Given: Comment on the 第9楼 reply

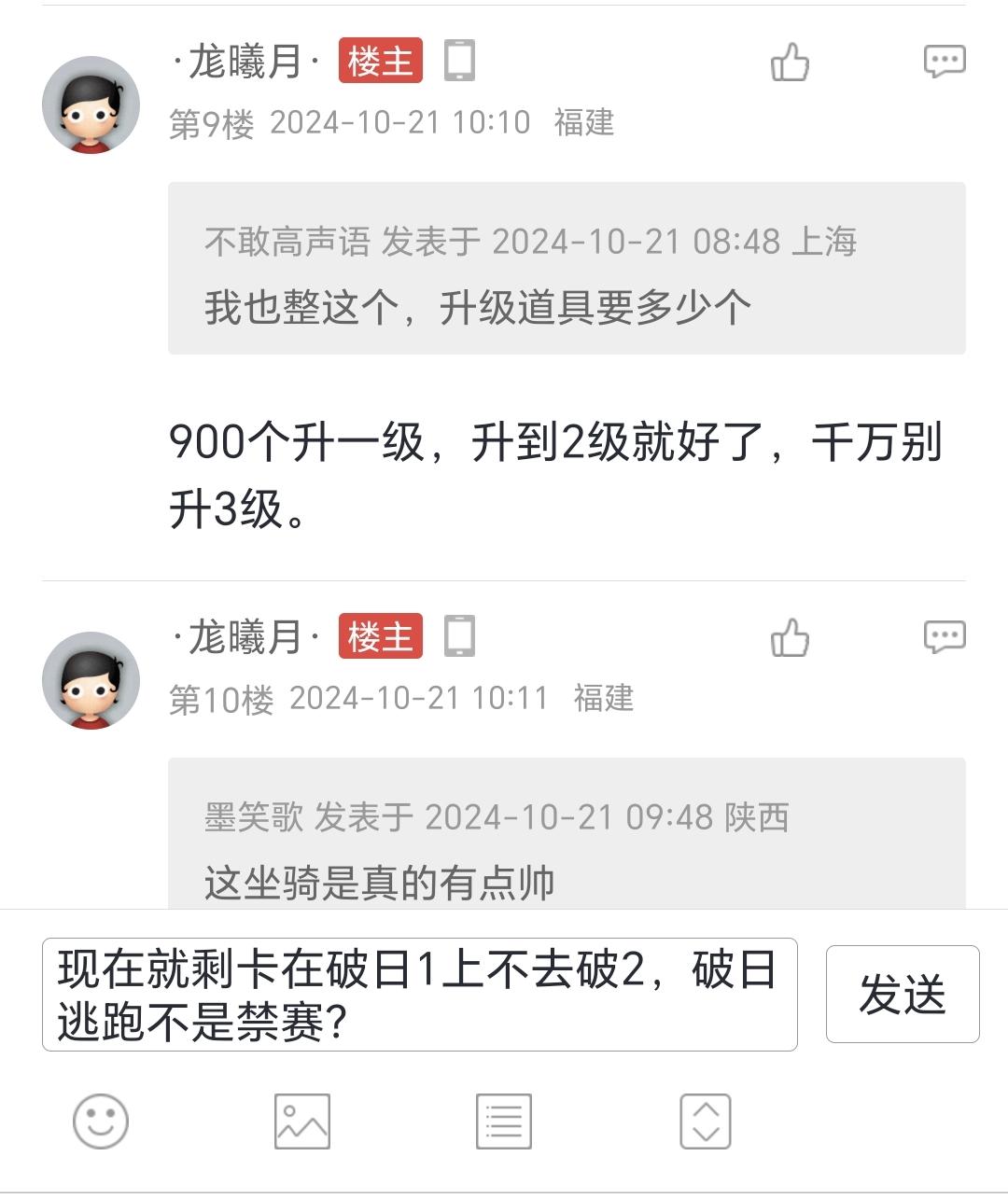Looking at the screenshot, I should (944, 62).
